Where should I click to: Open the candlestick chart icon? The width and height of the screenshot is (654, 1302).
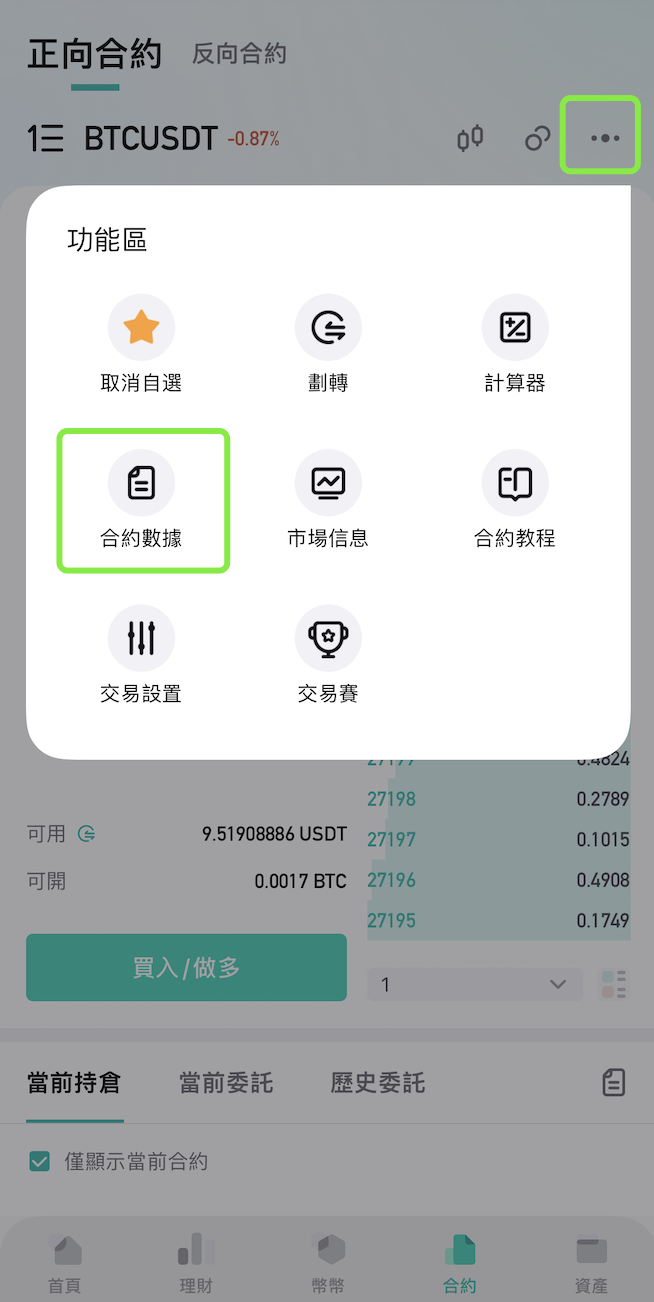[470, 138]
